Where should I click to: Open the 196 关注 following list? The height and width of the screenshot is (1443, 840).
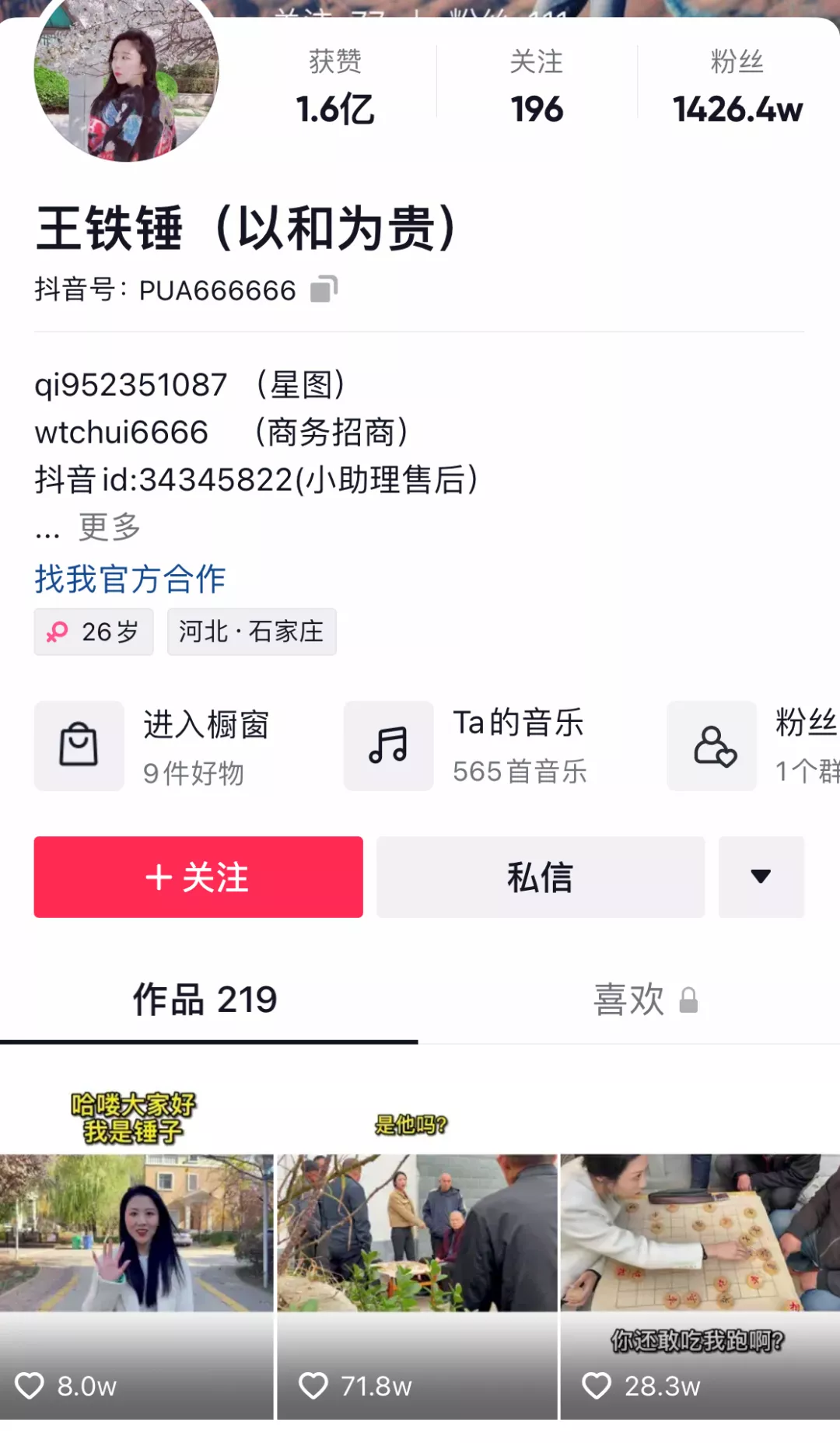537,87
